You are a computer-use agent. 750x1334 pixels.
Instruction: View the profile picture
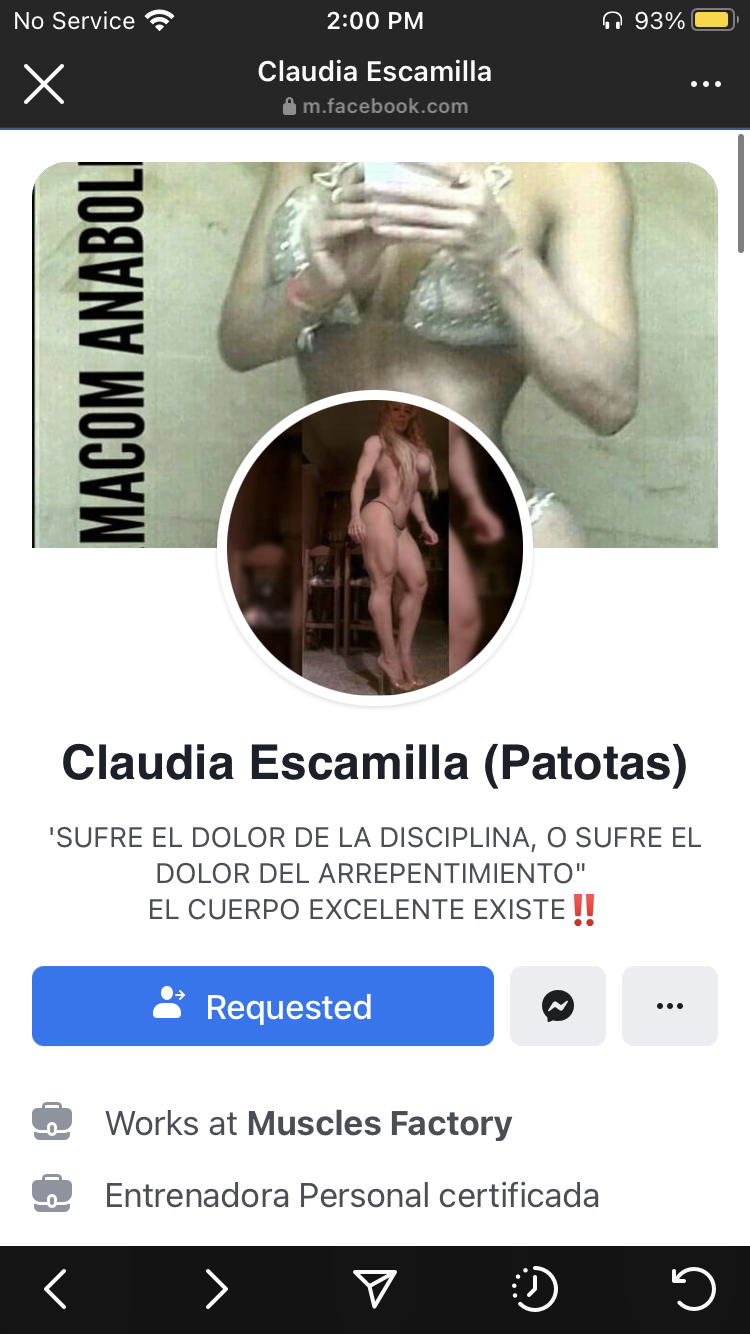(x=375, y=548)
